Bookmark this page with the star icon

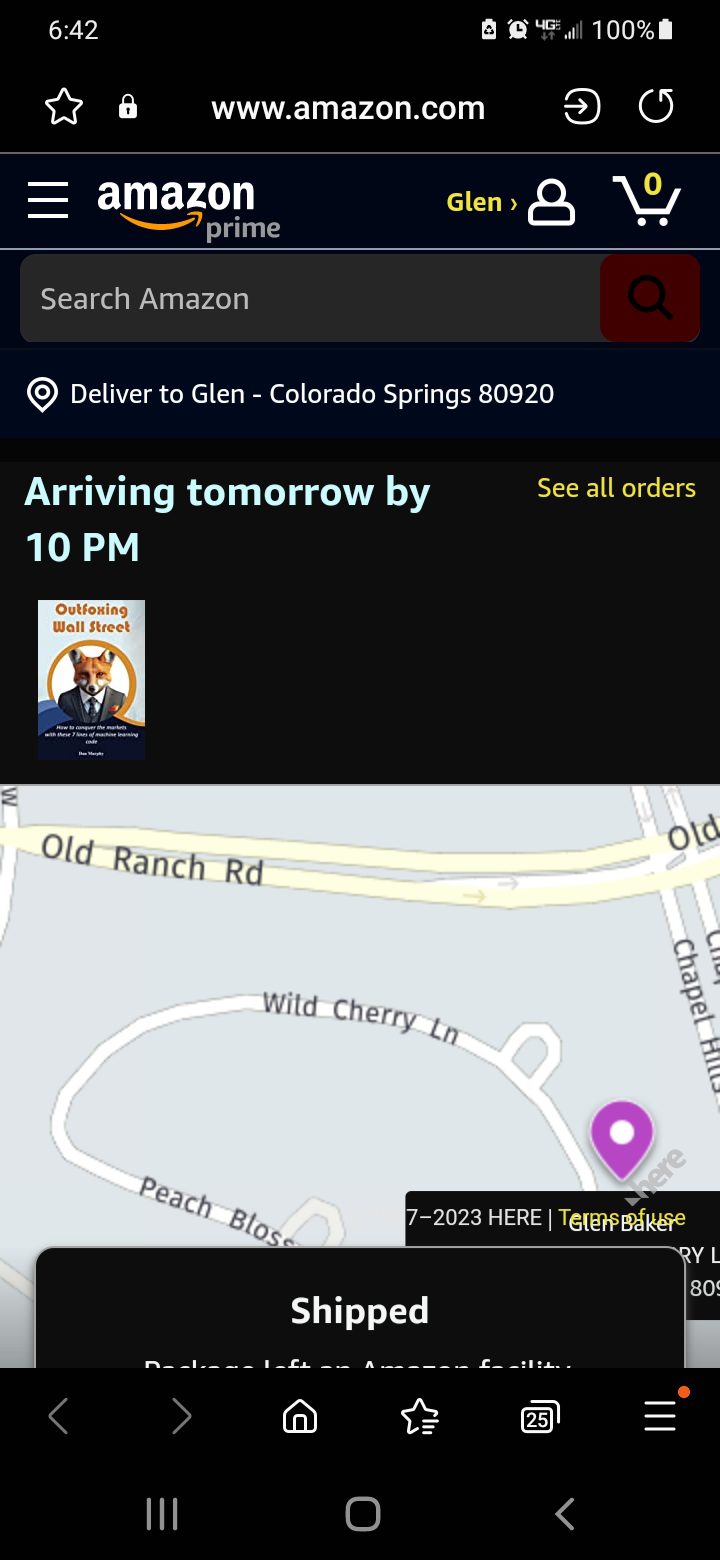coord(64,107)
